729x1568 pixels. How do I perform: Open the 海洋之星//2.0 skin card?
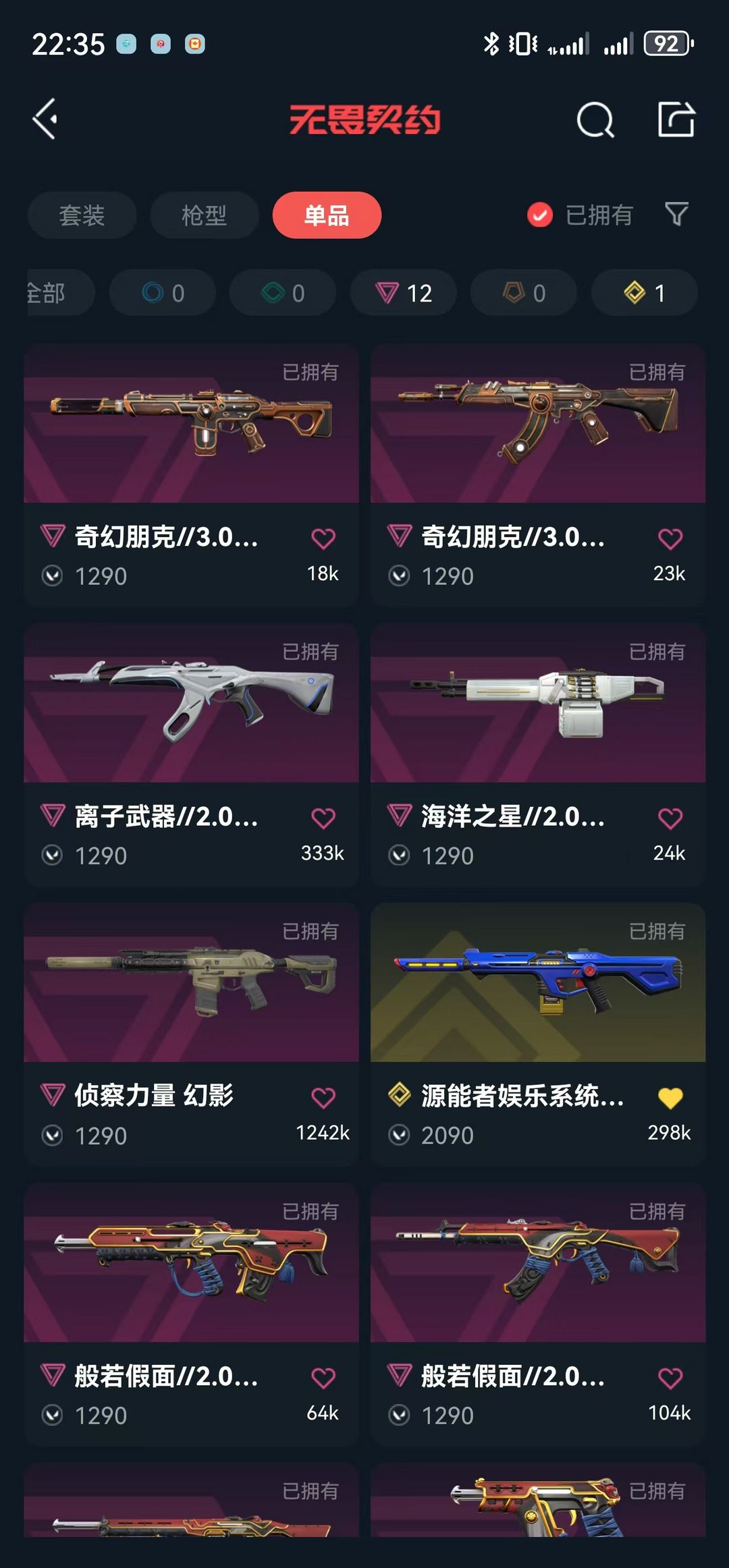pyautogui.click(x=538, y=756)
